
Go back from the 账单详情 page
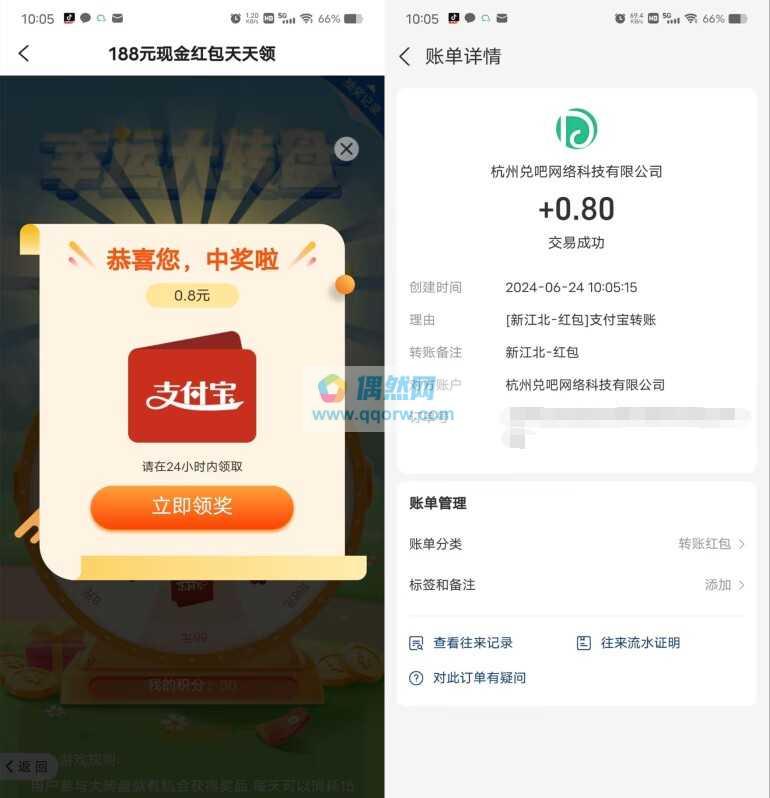pos(405,57)
